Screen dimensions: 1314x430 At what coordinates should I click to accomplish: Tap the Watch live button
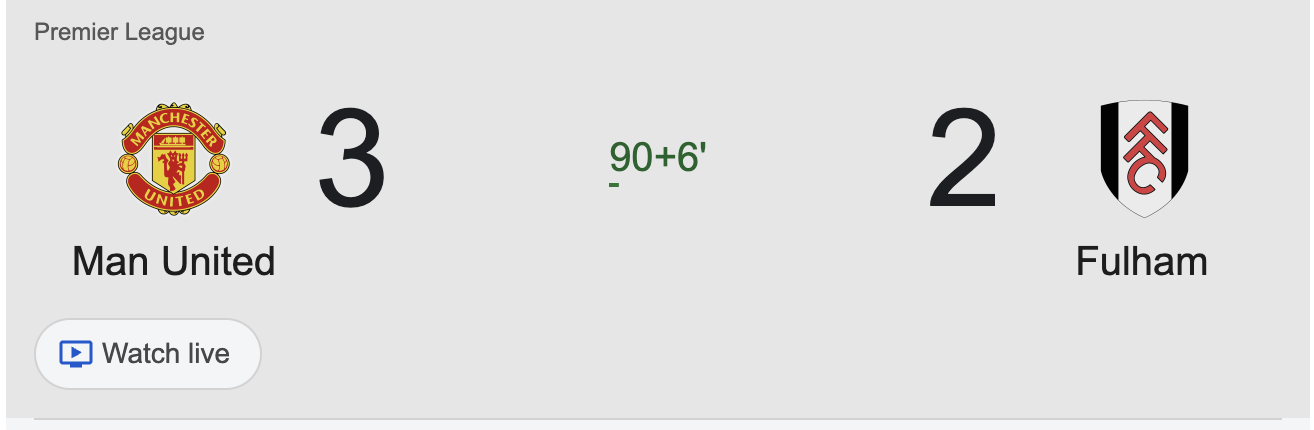click(147, 353)
